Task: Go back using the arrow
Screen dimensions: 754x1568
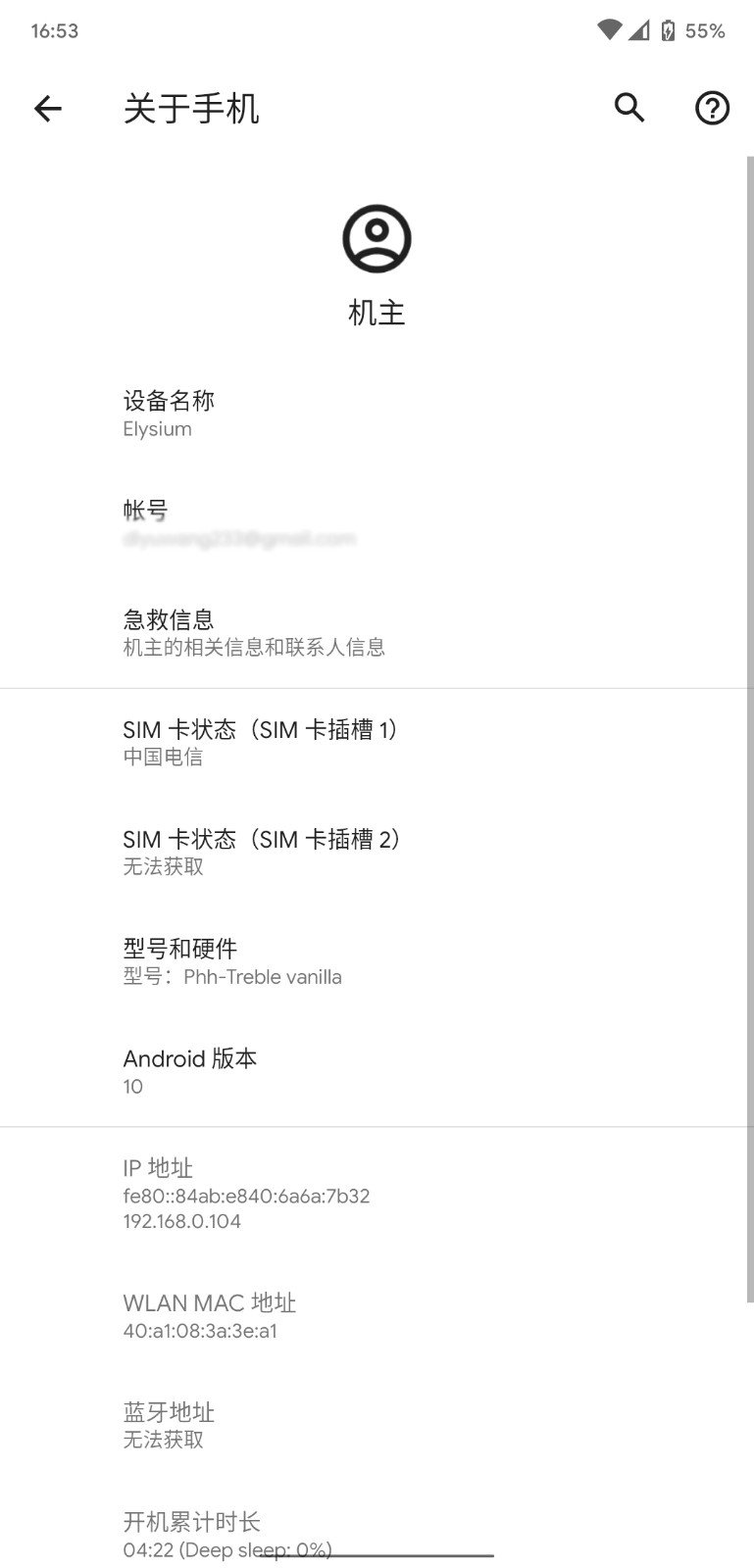Action: (48, 108)
